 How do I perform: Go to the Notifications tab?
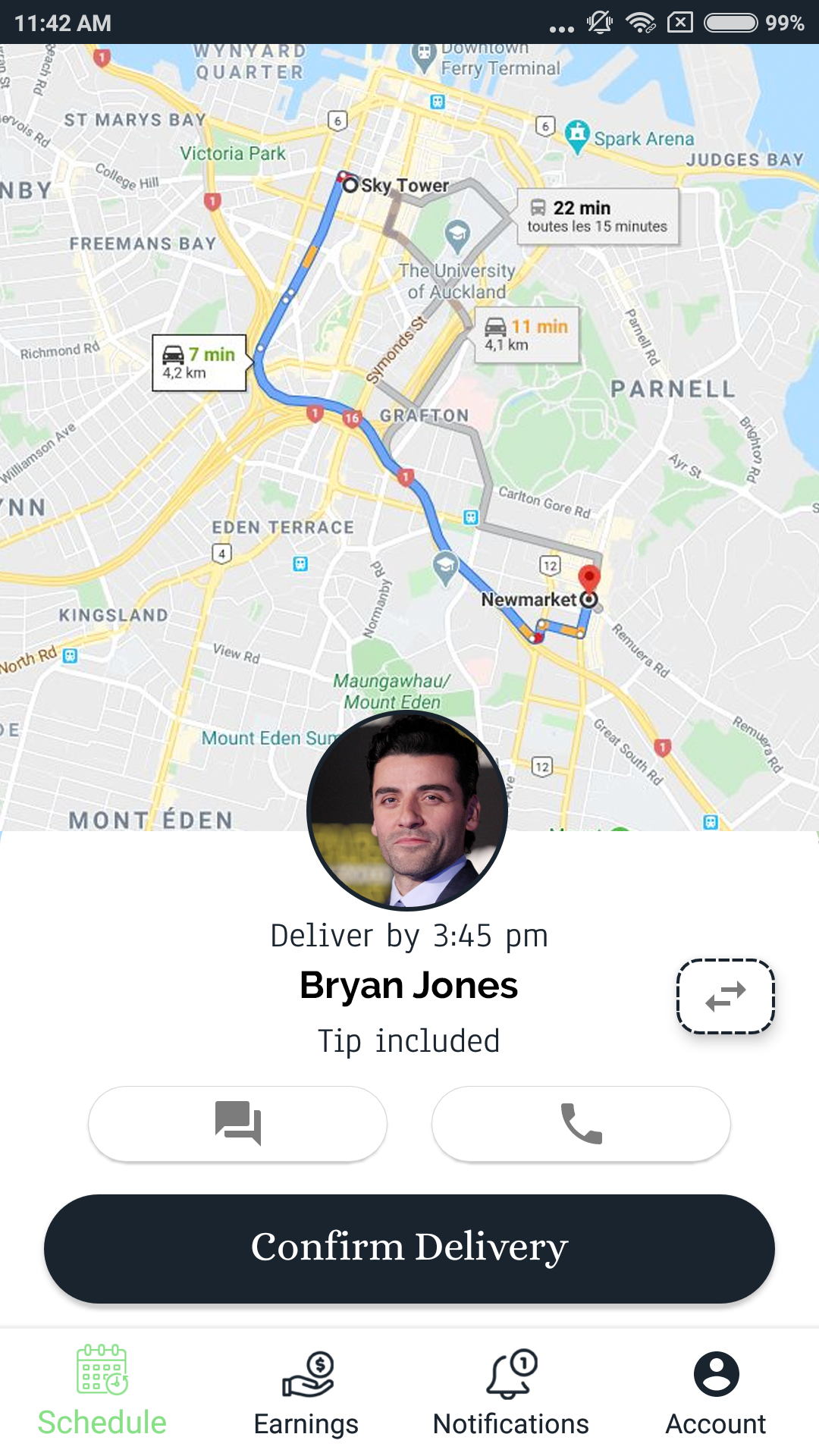511,1392
